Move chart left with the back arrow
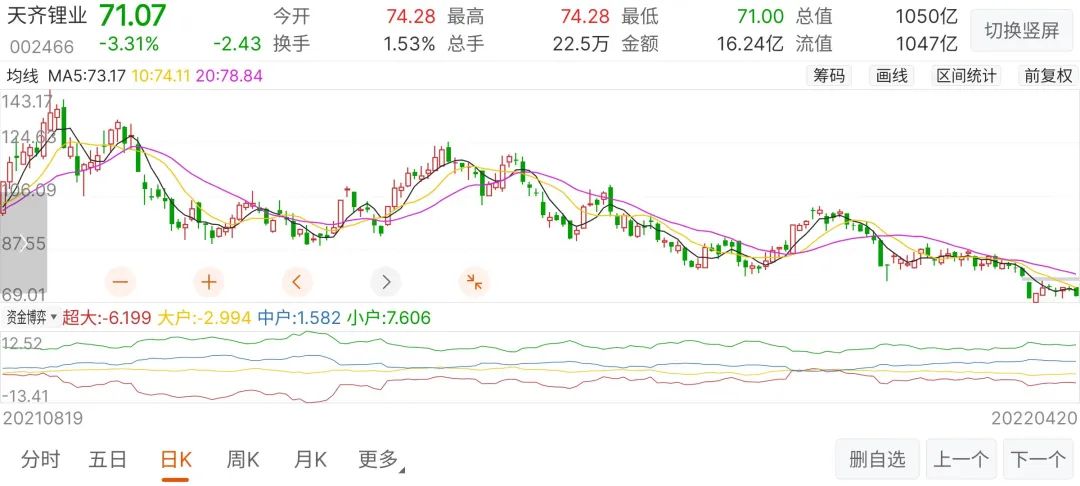 (297, 281)
